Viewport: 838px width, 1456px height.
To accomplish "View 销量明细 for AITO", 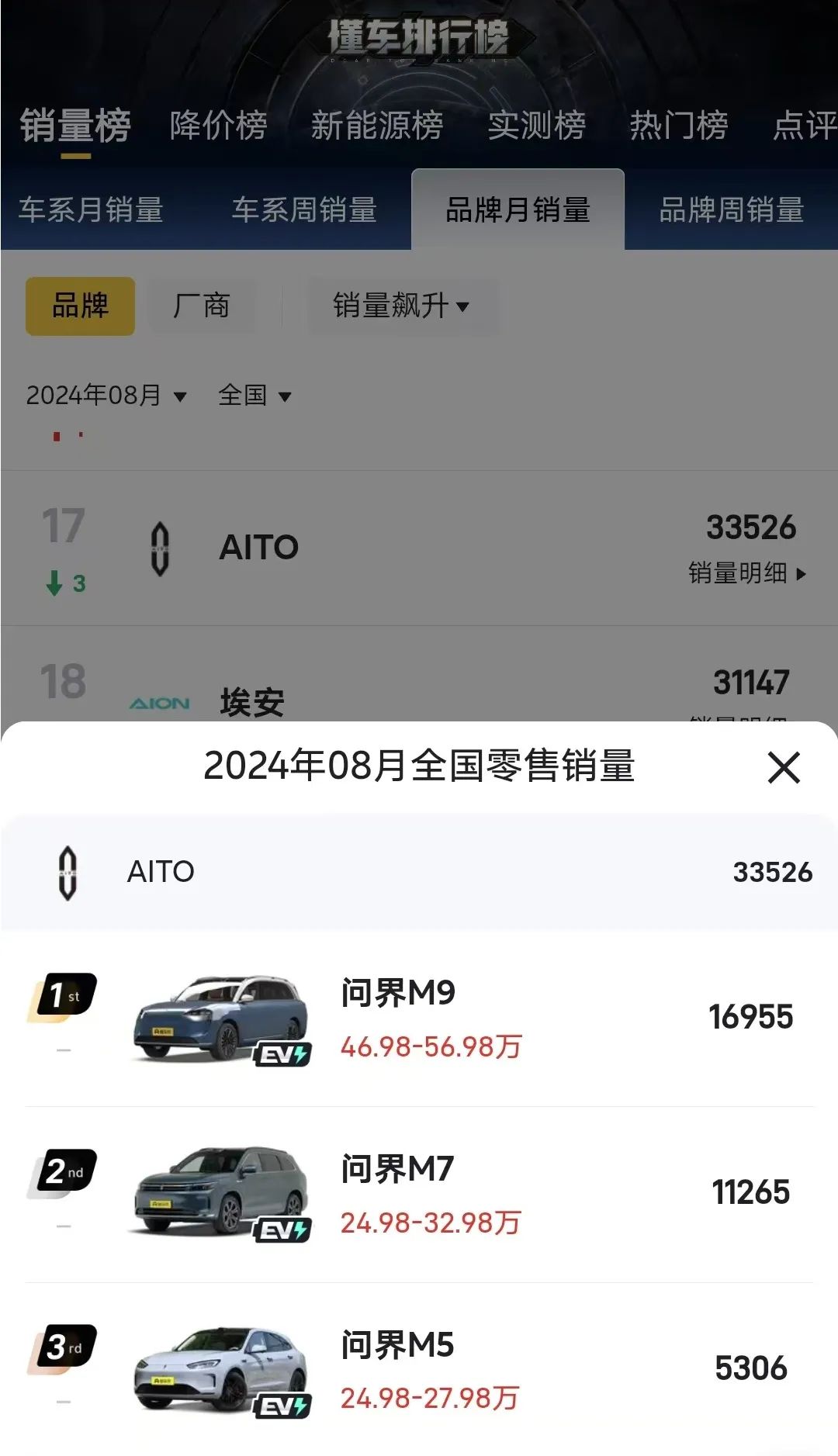I will (x=746, y=573).
